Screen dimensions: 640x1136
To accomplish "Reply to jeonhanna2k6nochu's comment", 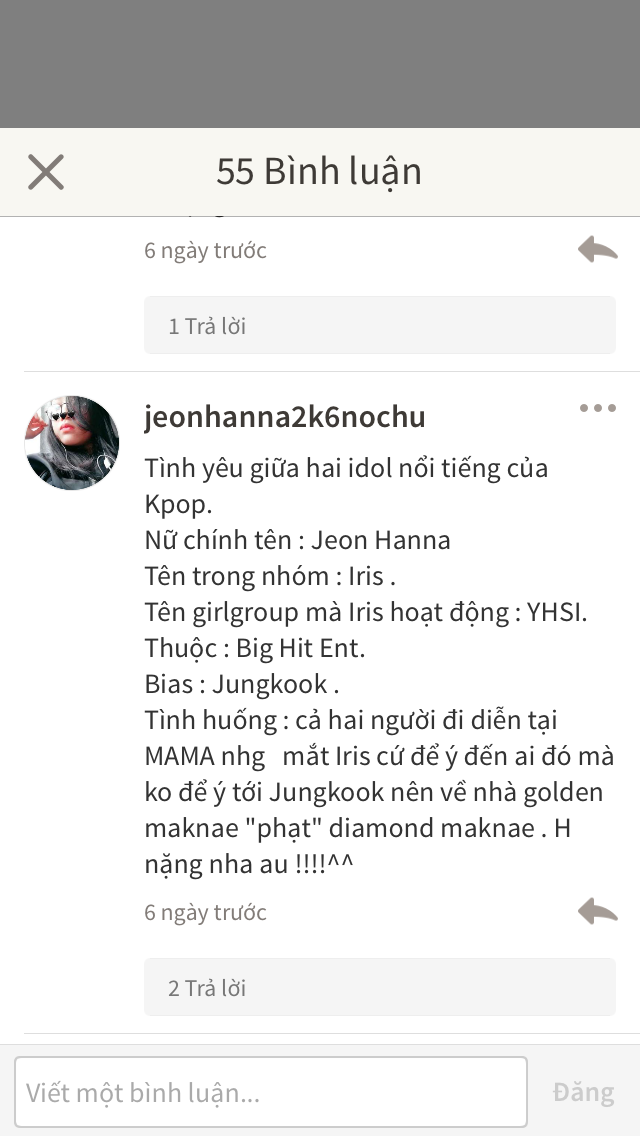I will pos(598,911).
